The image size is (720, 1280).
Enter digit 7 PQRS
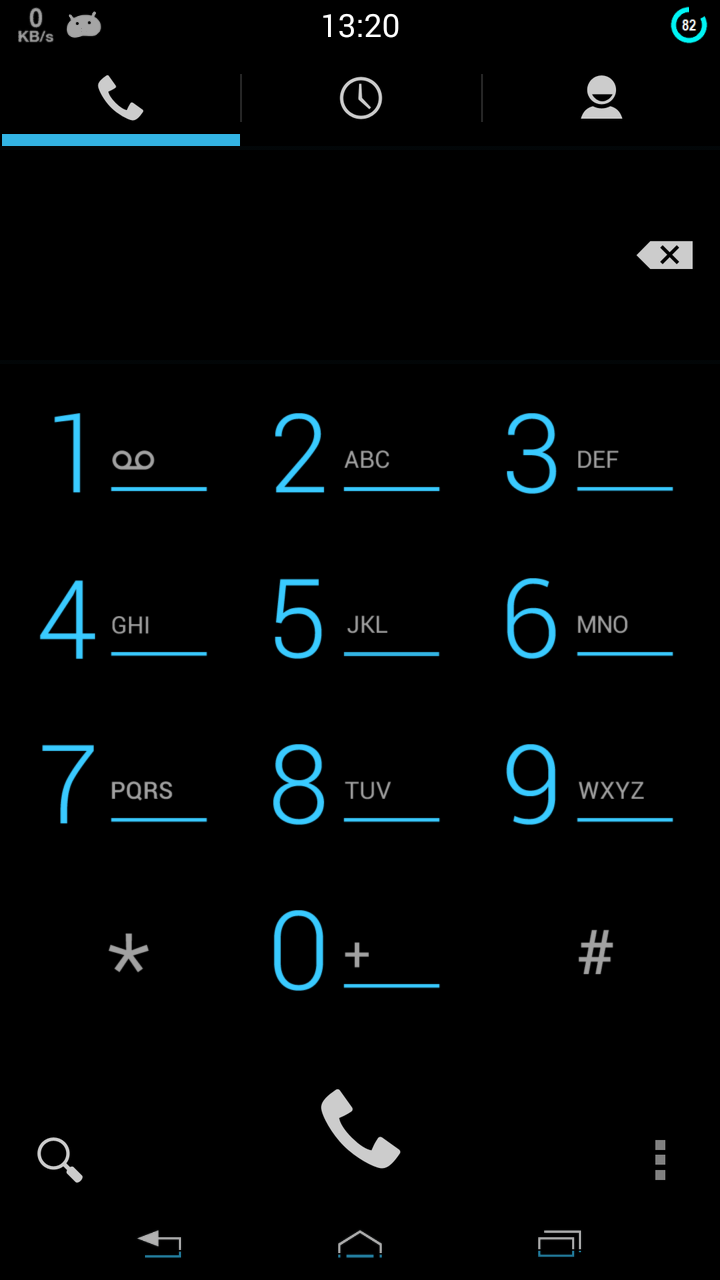click(x=125, y=785)
